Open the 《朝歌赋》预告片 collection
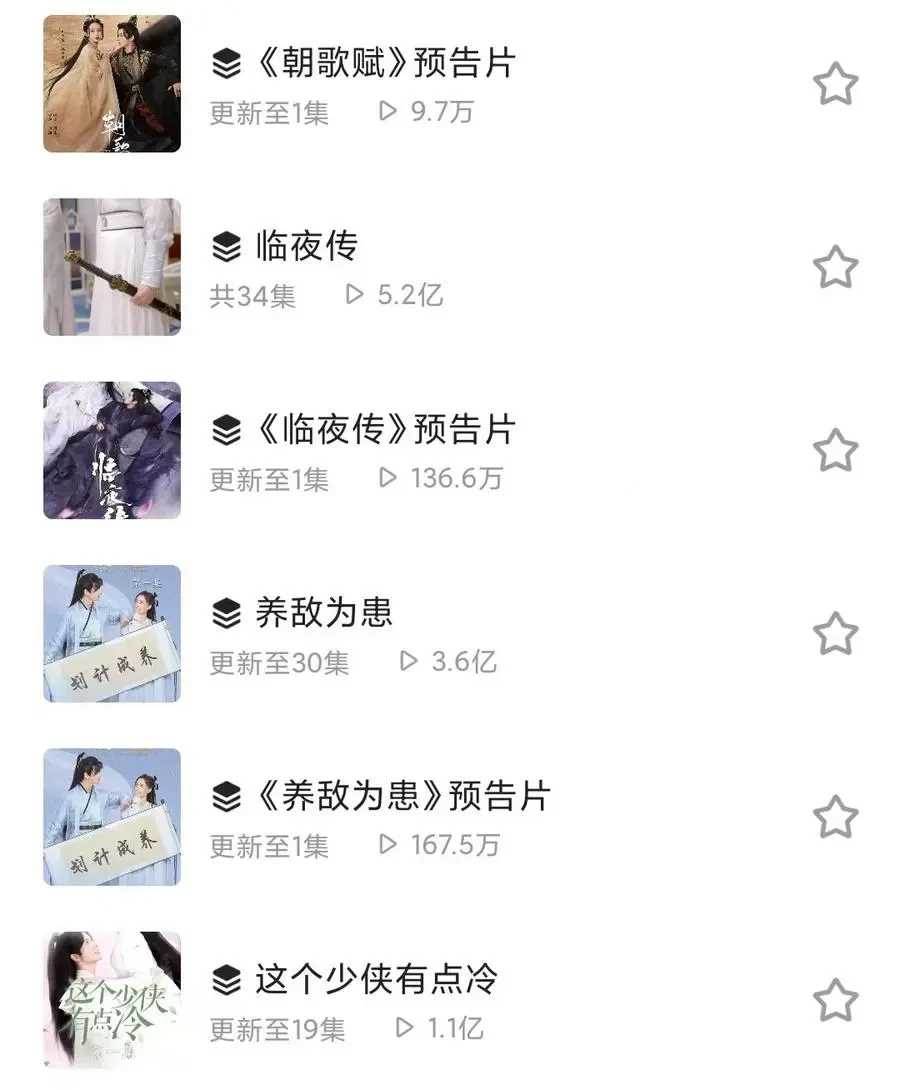The image size is (900, 1090). click(x=365, y=64)
